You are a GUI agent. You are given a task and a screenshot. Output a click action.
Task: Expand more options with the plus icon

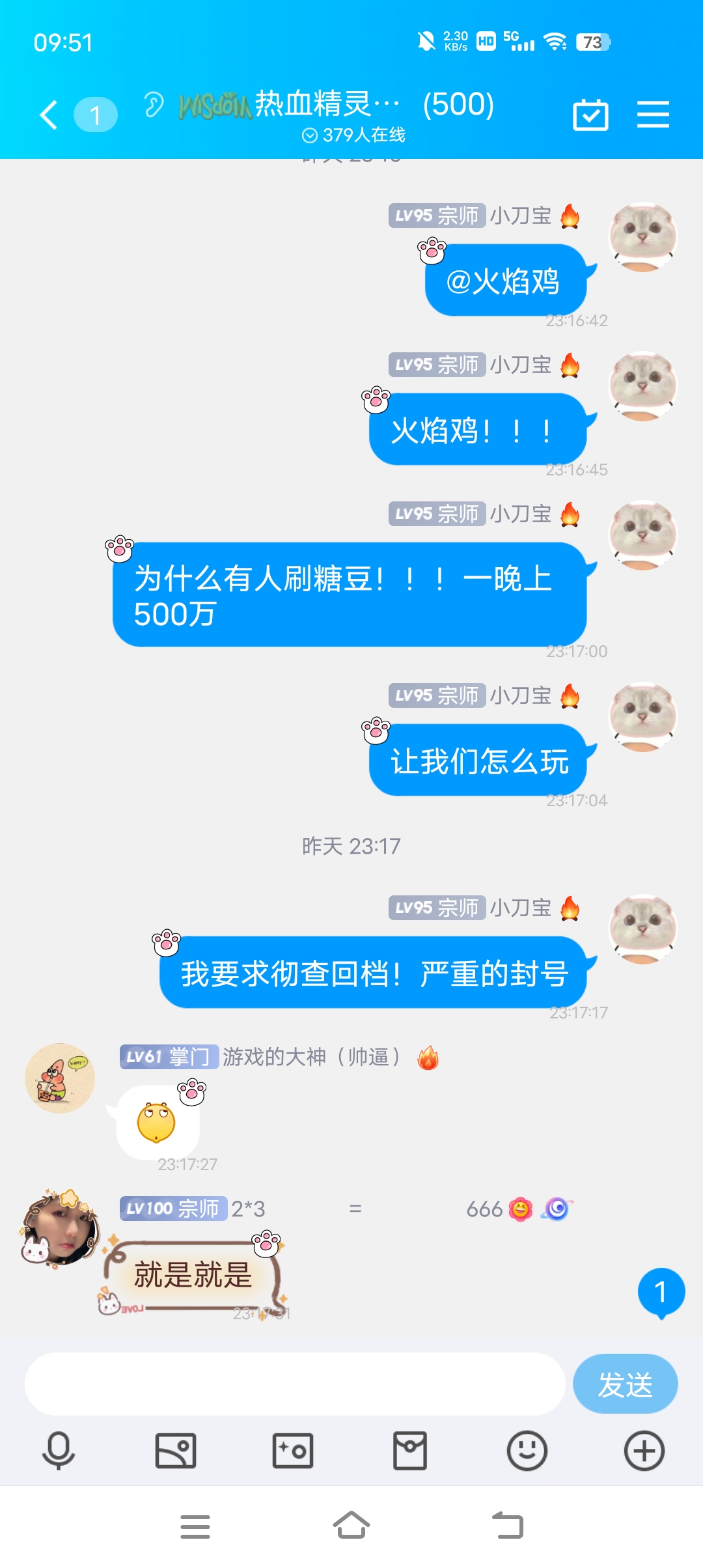[644, 1451]
